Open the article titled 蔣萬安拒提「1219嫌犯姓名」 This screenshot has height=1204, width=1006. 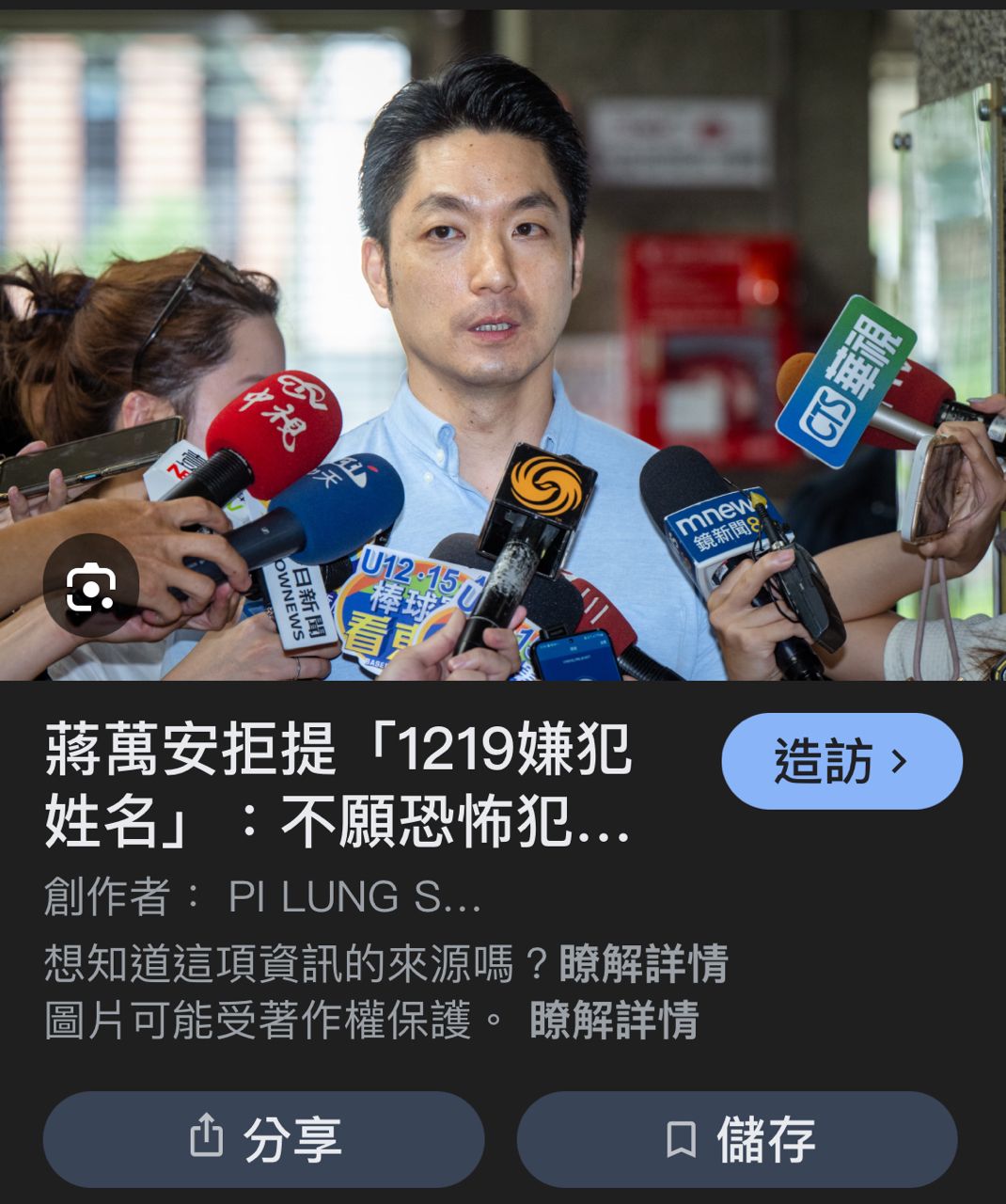[x=338, y=785]
